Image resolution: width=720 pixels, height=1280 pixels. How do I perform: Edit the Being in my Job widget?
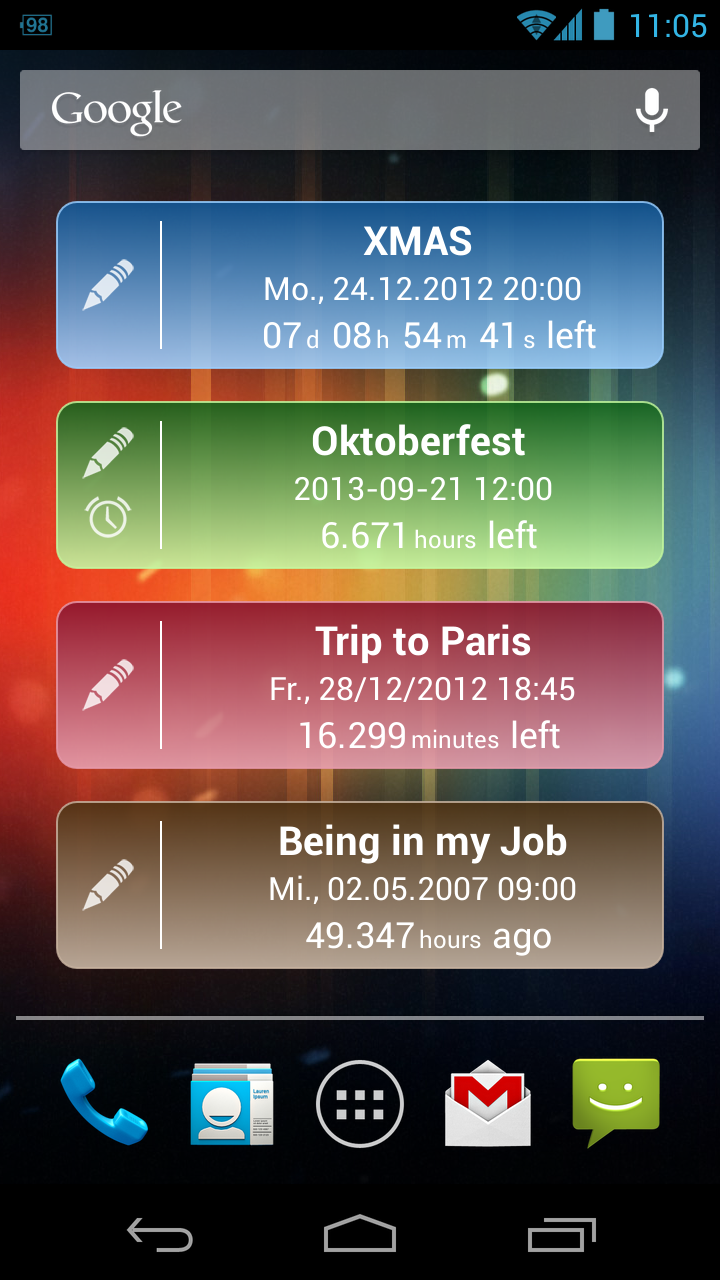pyautogui.click(x=108, y=885)
